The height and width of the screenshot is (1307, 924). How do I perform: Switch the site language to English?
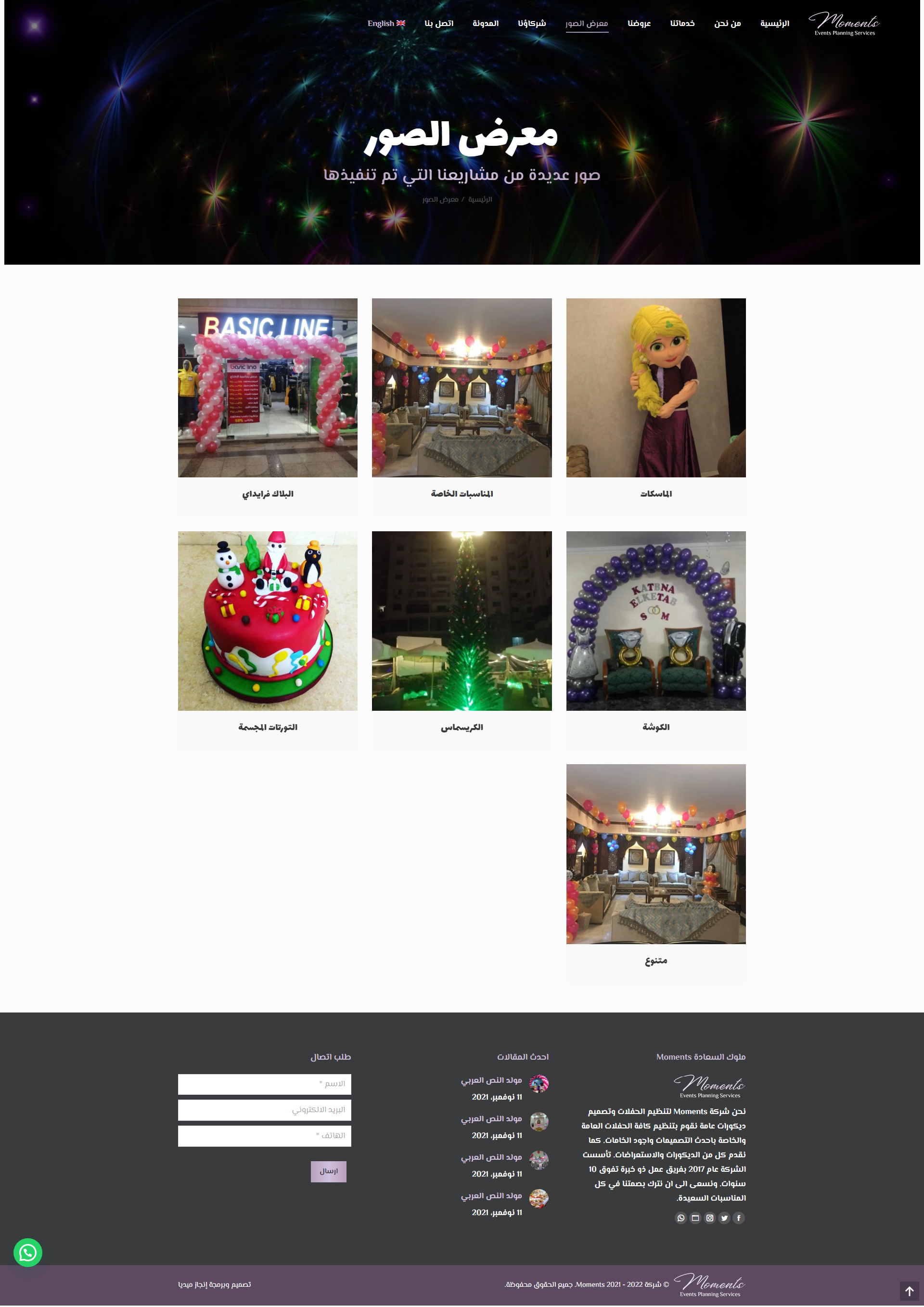tap(386, 23)
